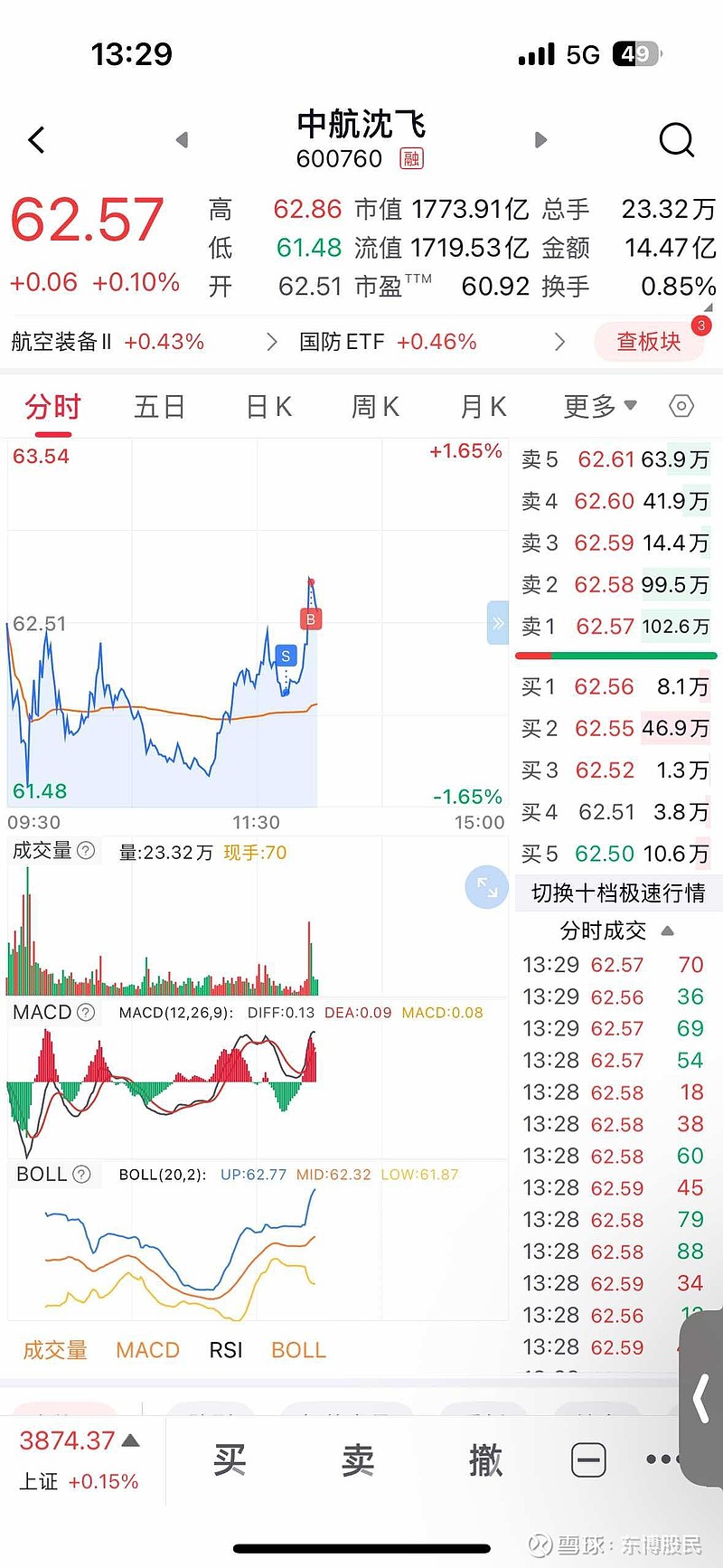The height and width of the screenshot is (1568, 723).
Task: Expand the 更多 dropdown
Action: [600, 407]
